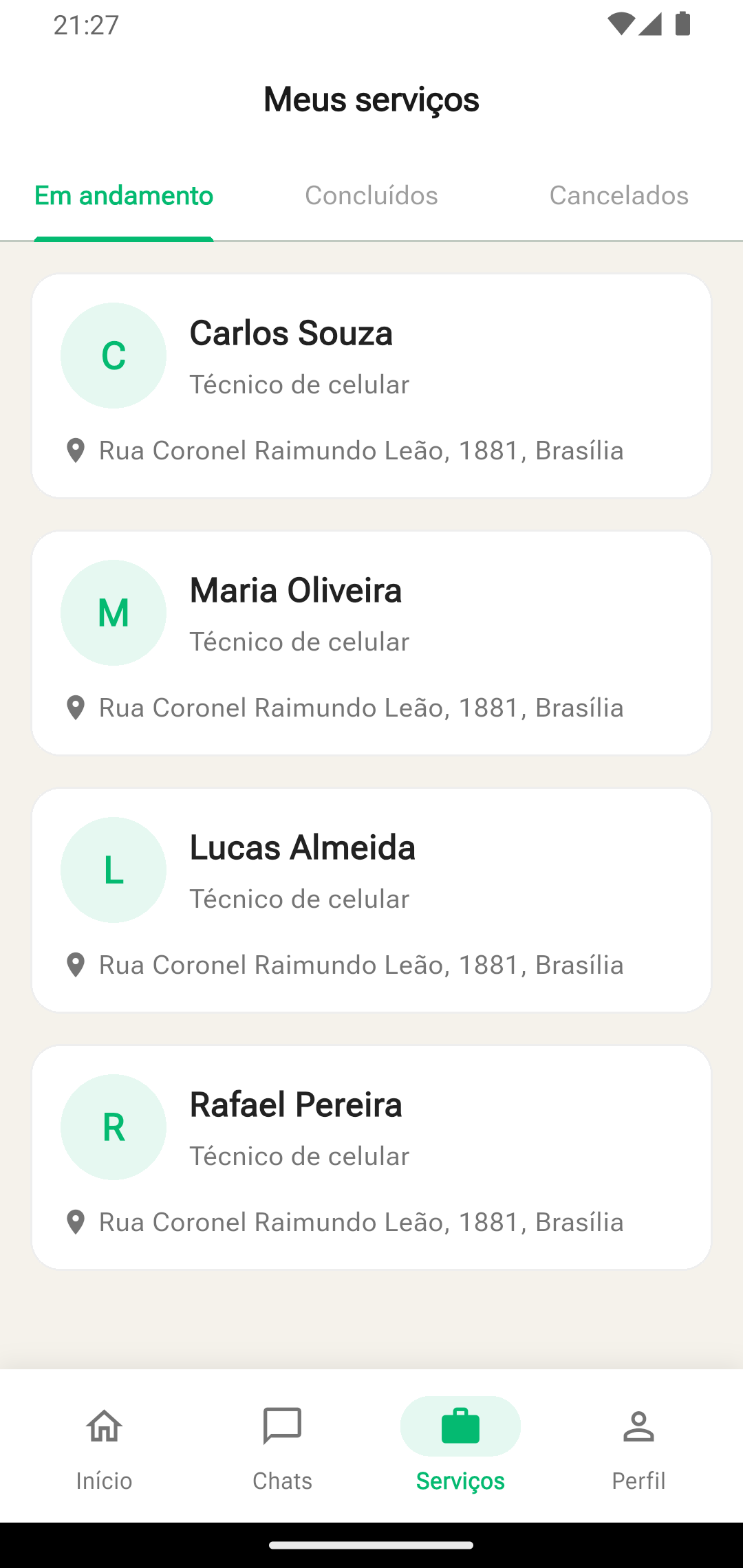Open Rafael Pereira's service card
Viewport: 743px width, 1568px height.
371,1157
